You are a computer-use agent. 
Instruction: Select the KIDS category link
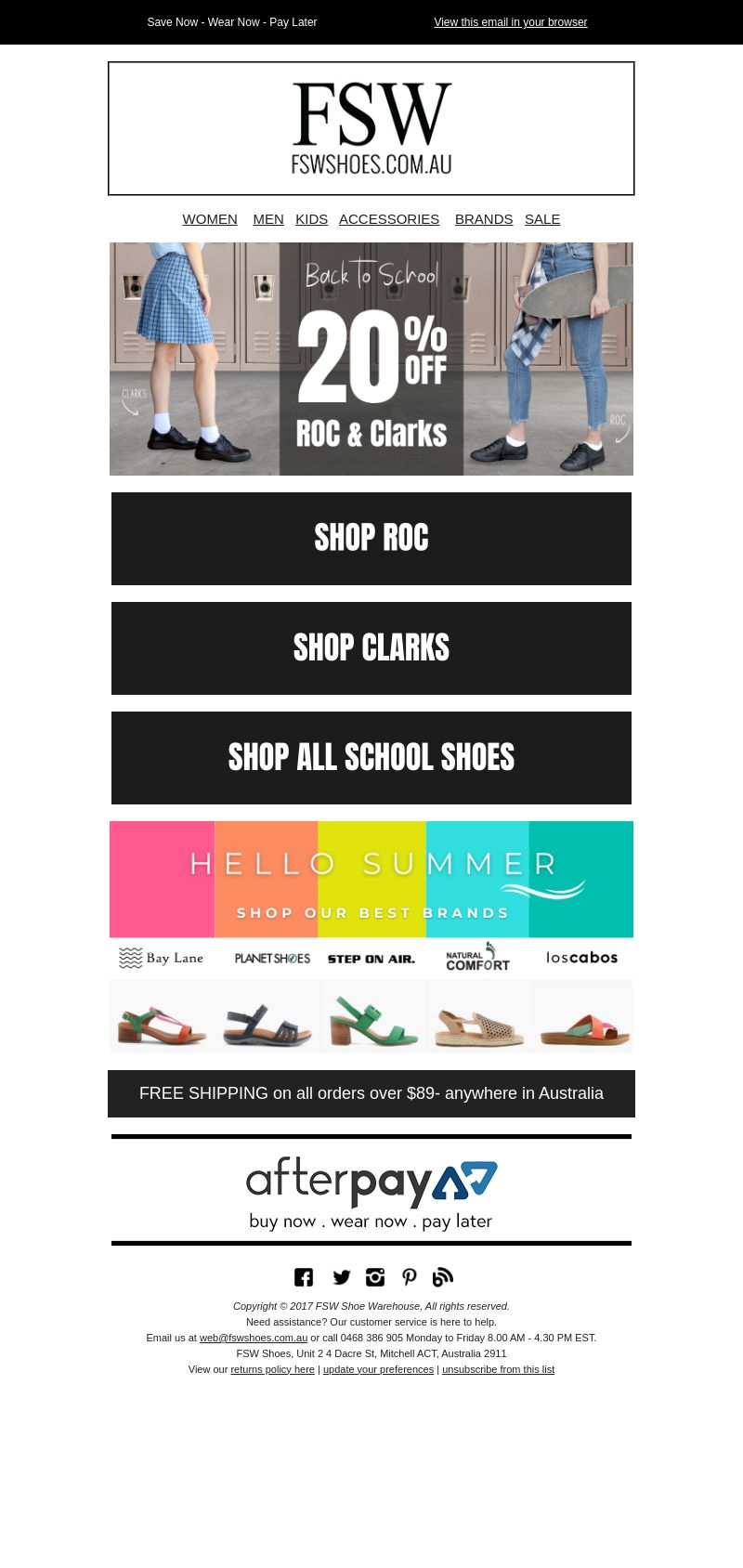coord(311,219)
